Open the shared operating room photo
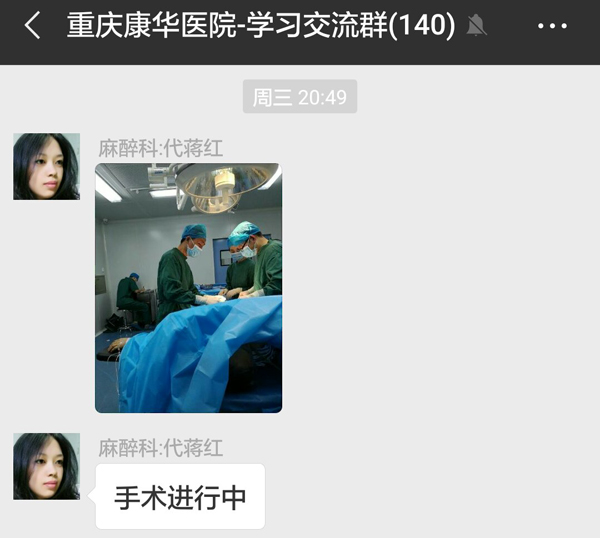This screenshot has height=538, width=600. tap(188, 288)
